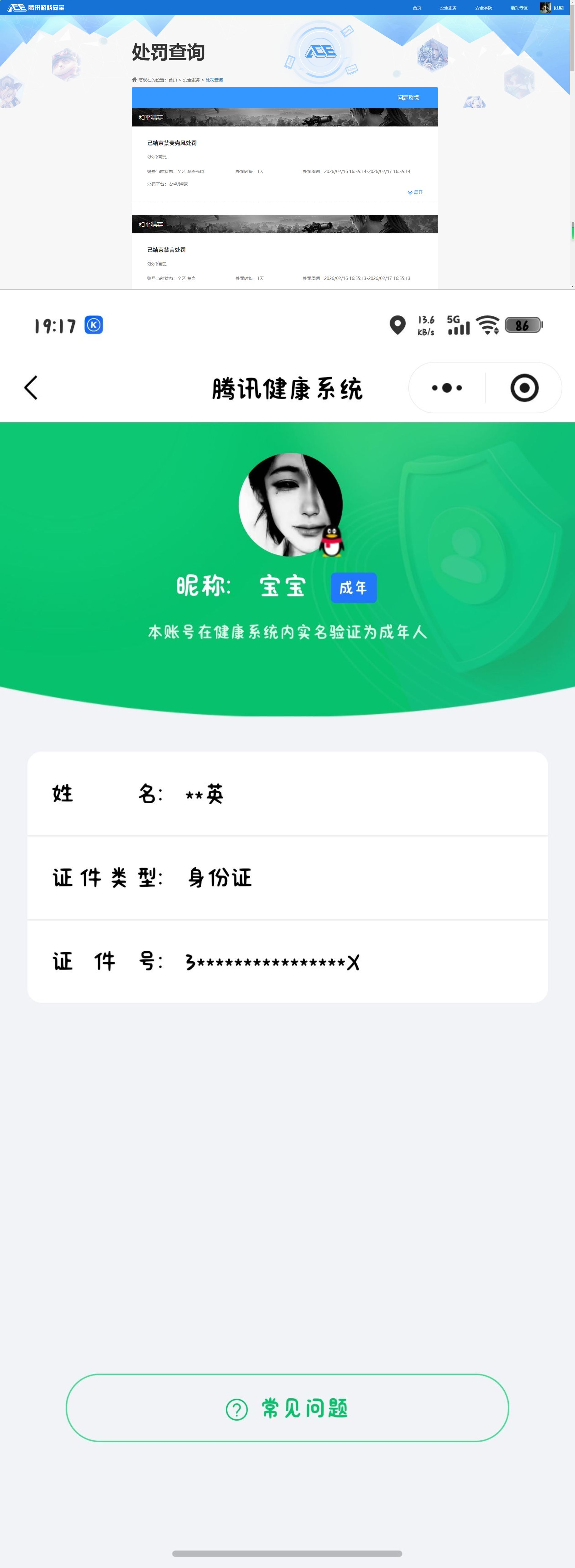Image resolution: width=575 pixels, height=1568 pixels.
Task: Open 安全学院 in the top navigation
Action: point(483,8)
